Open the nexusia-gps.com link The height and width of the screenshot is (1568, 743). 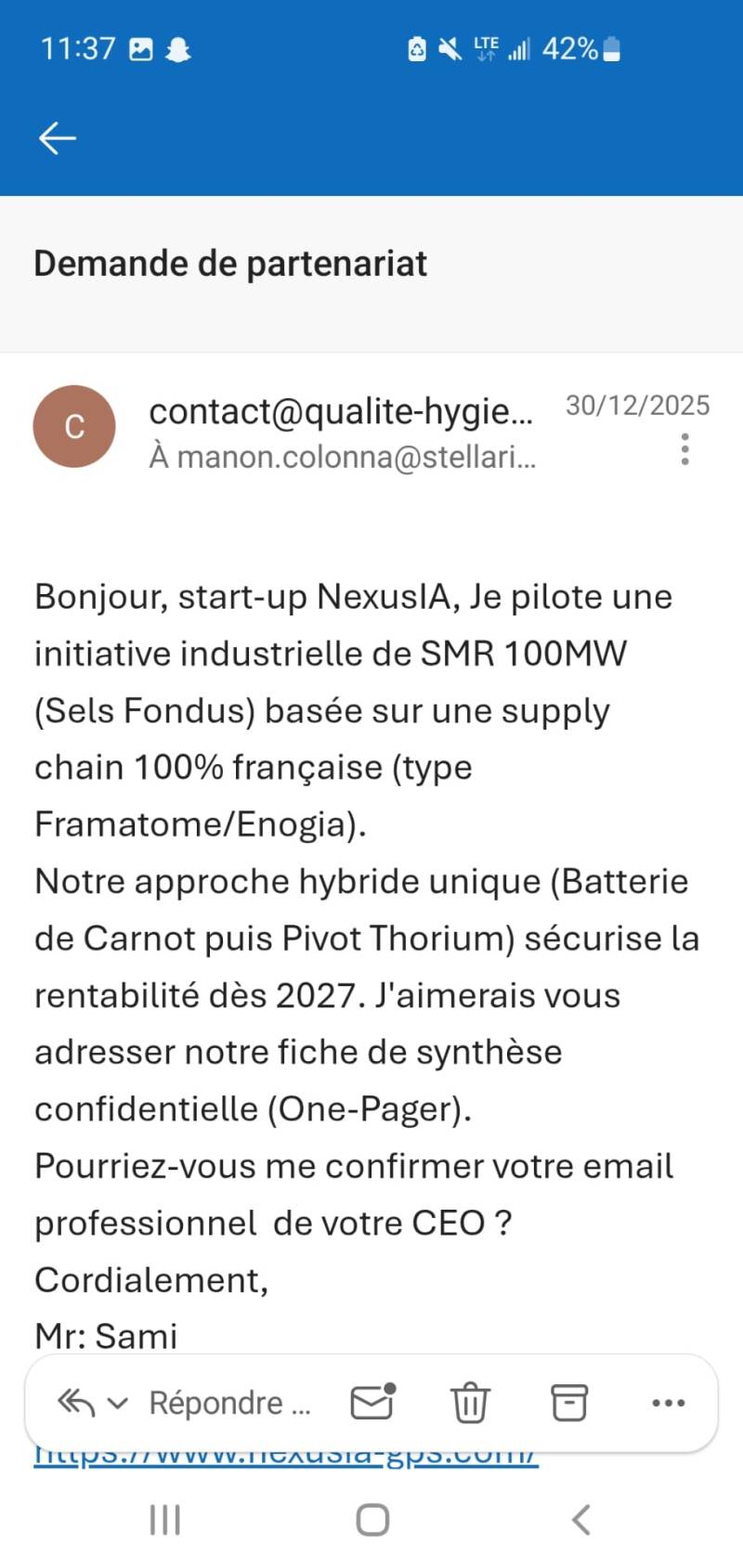(286, 1458)
